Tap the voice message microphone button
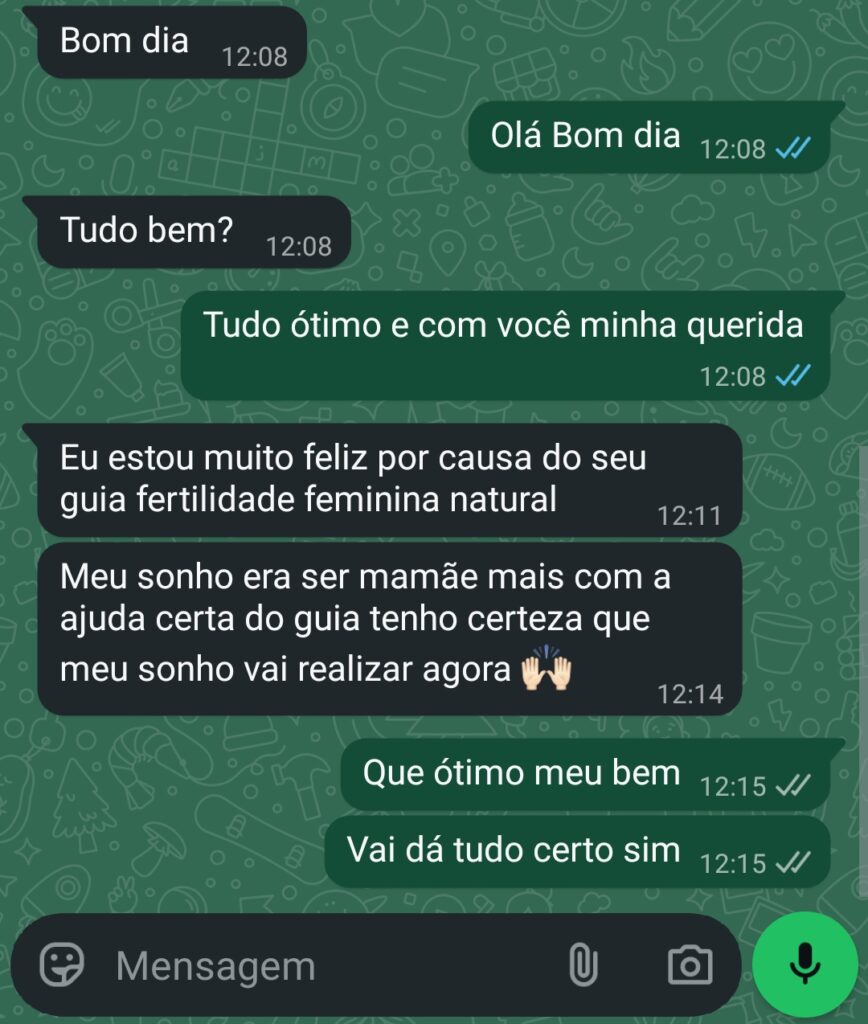 pyautogui.click(x=805, y=964)
